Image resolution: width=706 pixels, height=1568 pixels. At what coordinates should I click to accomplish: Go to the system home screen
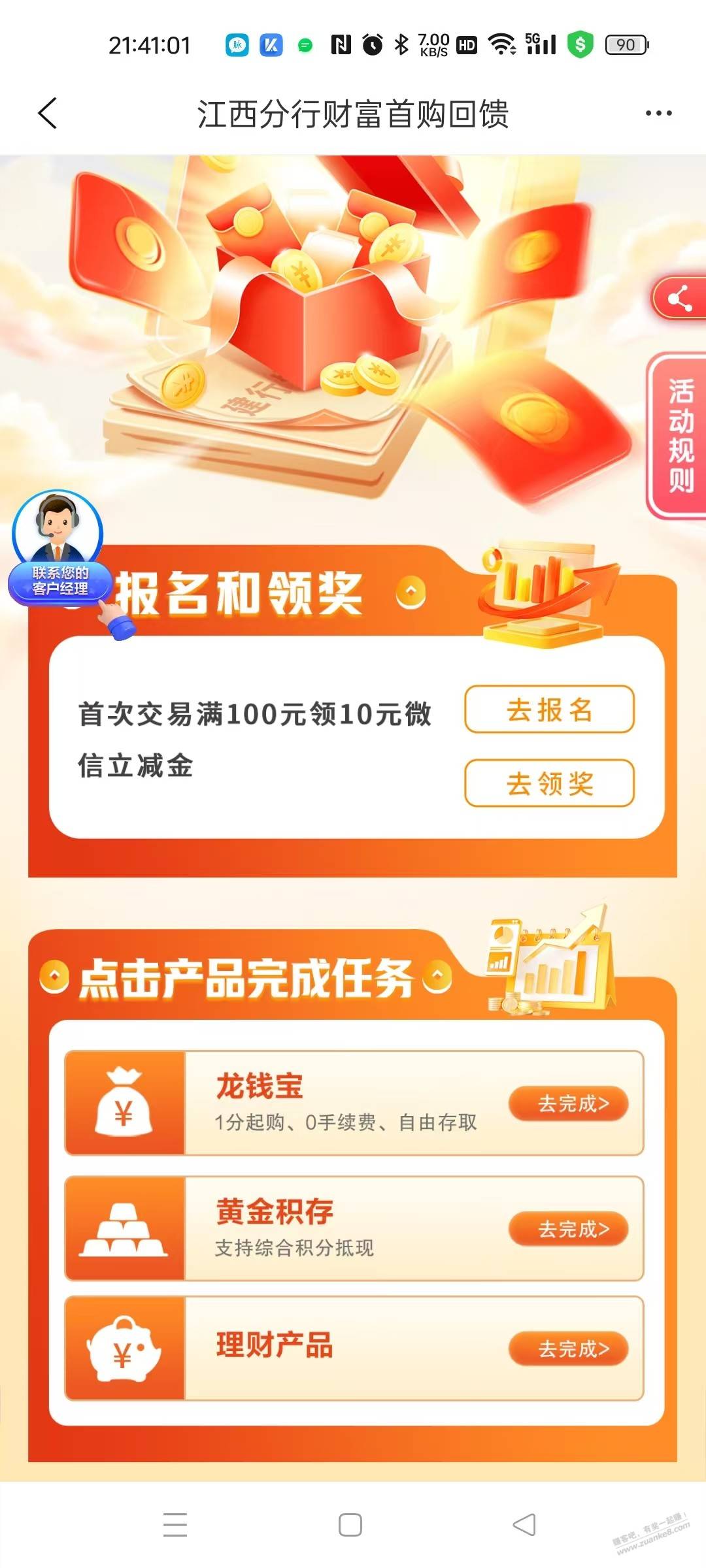(350, 1525)
